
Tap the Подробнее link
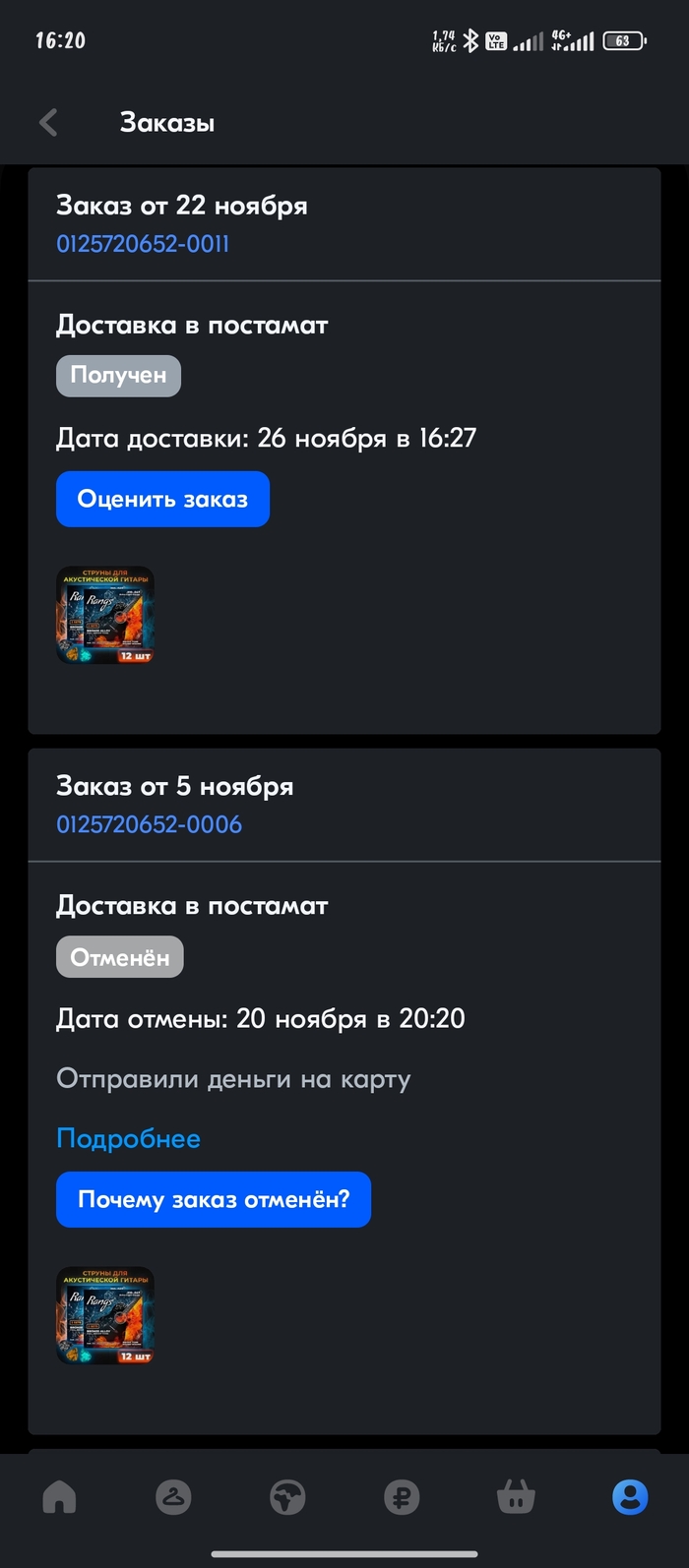point(128,1138)
